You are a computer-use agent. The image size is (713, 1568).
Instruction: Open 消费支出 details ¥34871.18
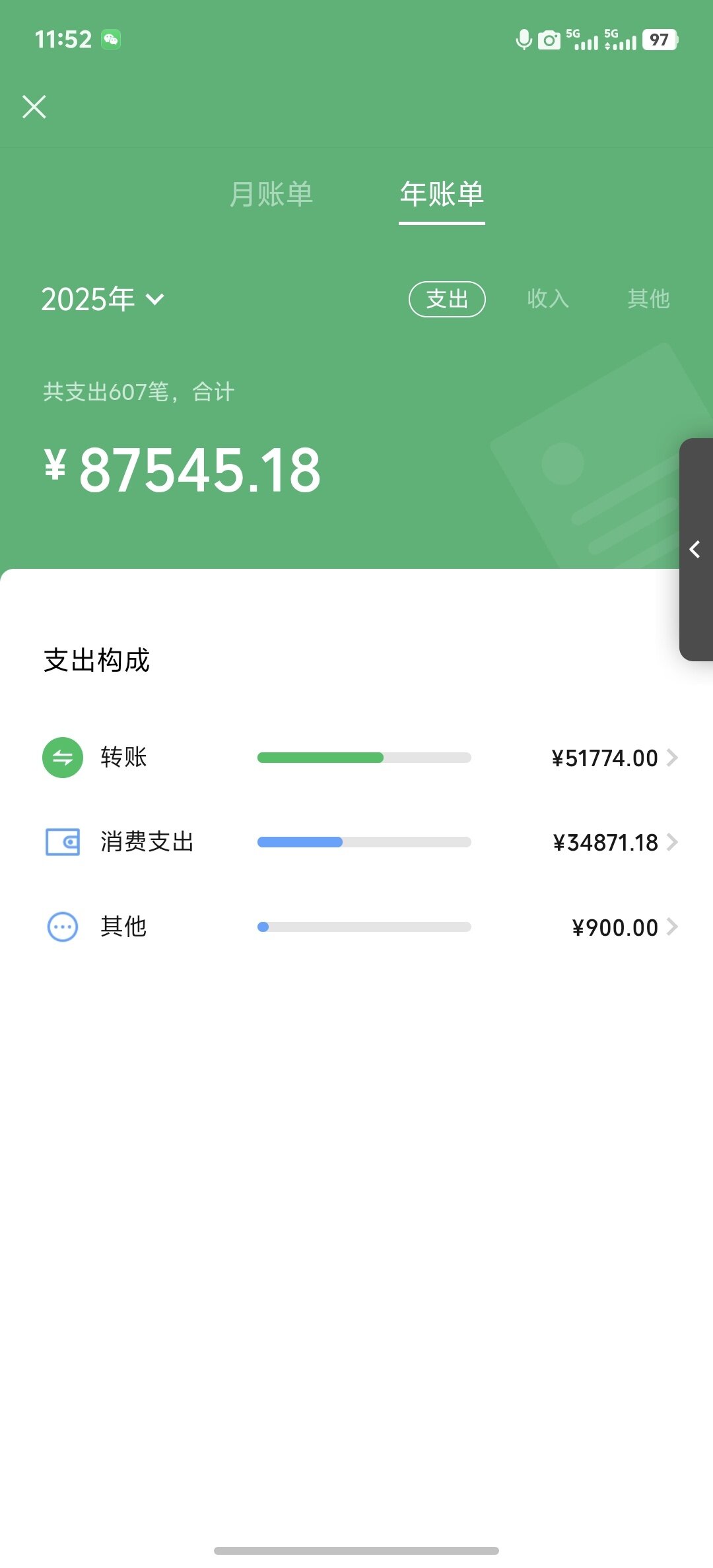click(x=360, y=842)
